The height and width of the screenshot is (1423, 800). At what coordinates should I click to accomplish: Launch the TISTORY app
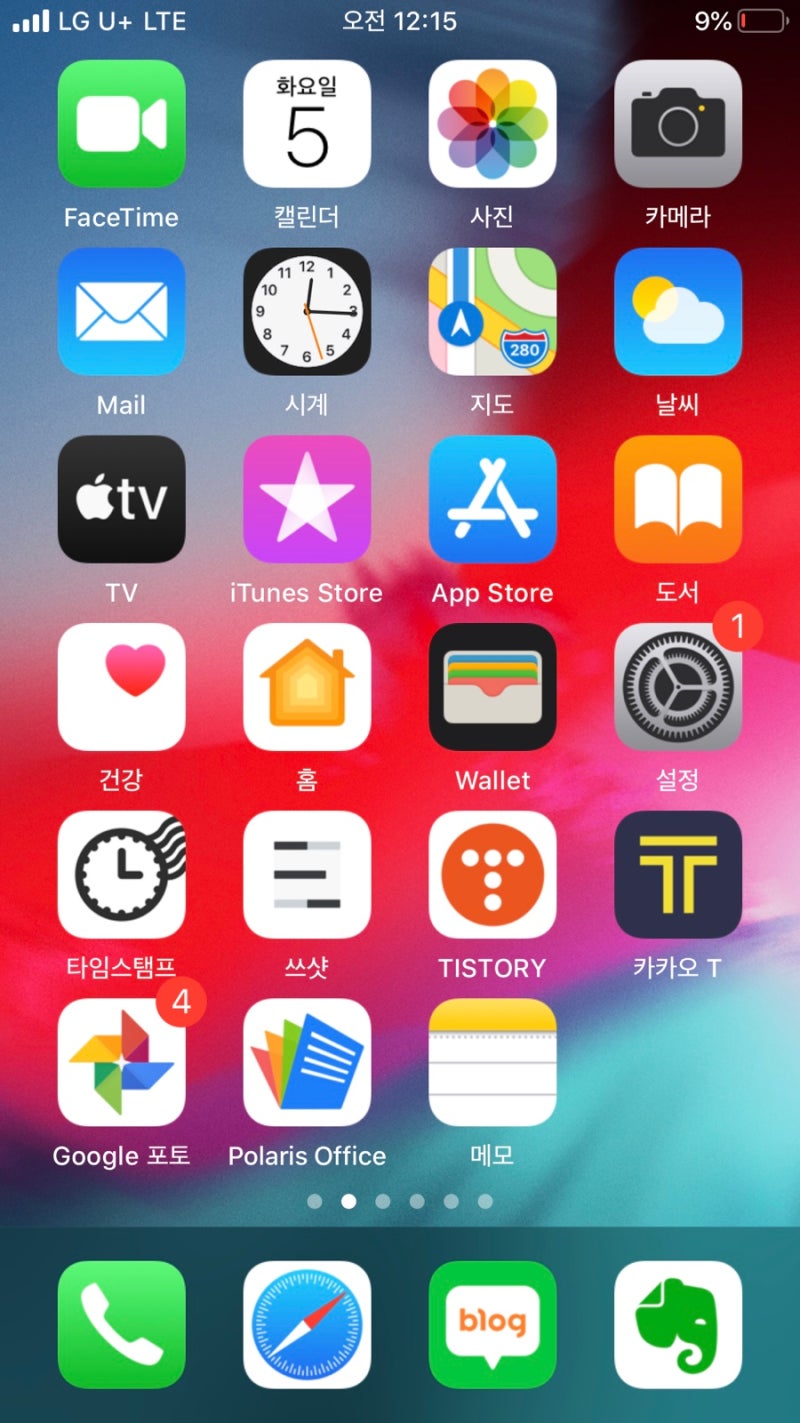(492, 874)
